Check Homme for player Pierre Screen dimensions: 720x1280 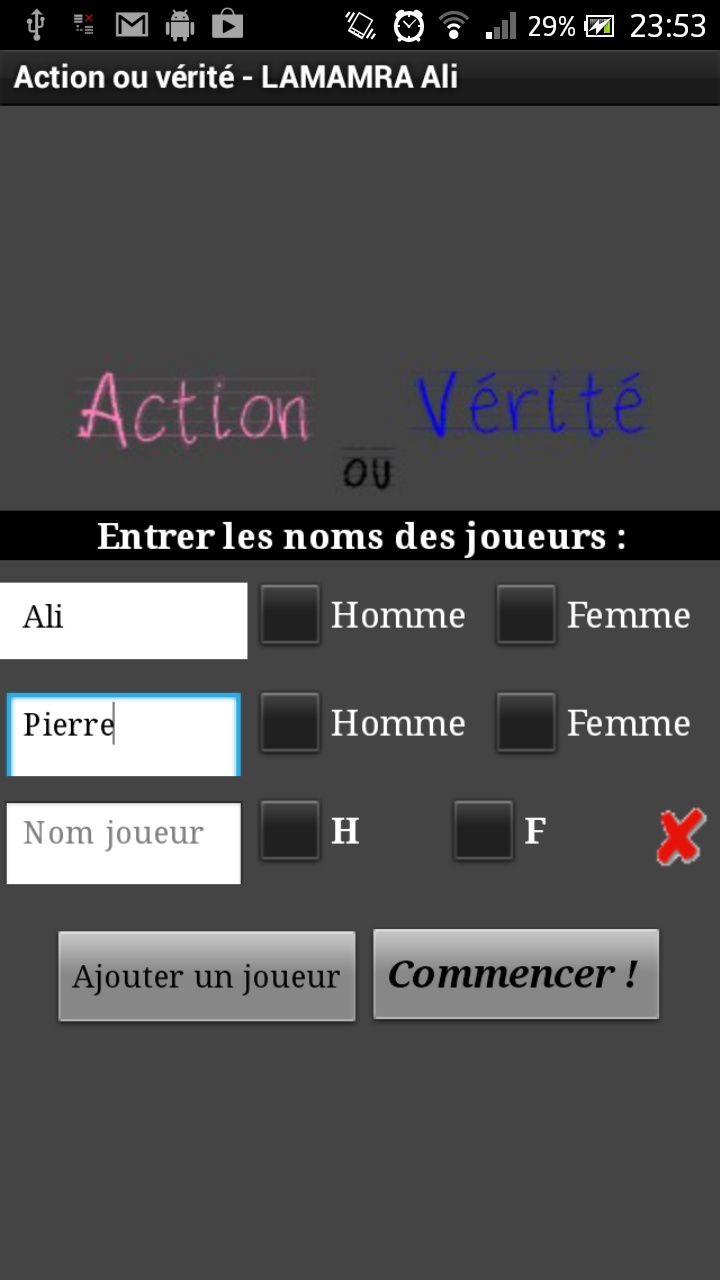290,722
